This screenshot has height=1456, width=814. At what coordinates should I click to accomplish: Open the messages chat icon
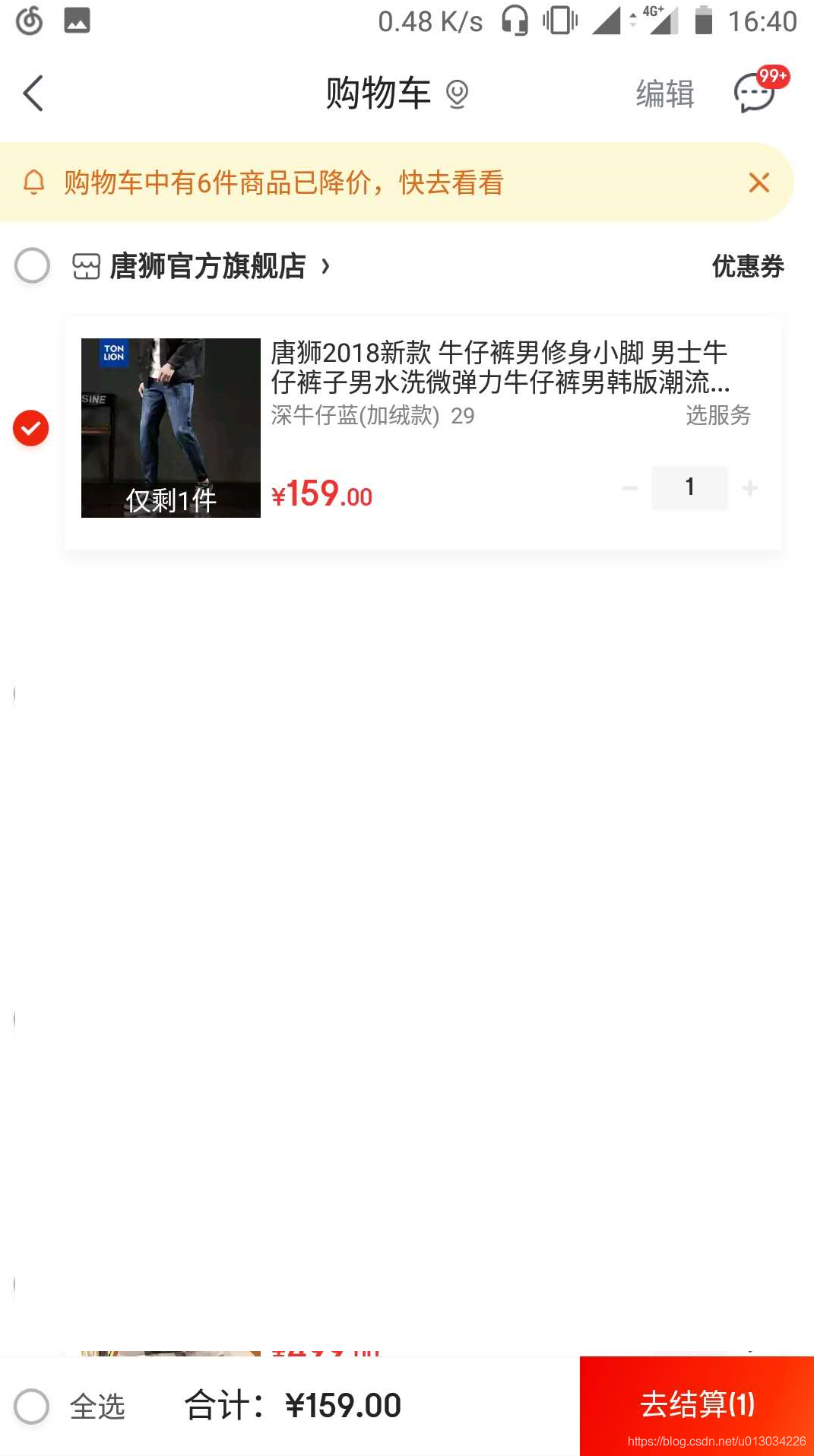(755, 94)
